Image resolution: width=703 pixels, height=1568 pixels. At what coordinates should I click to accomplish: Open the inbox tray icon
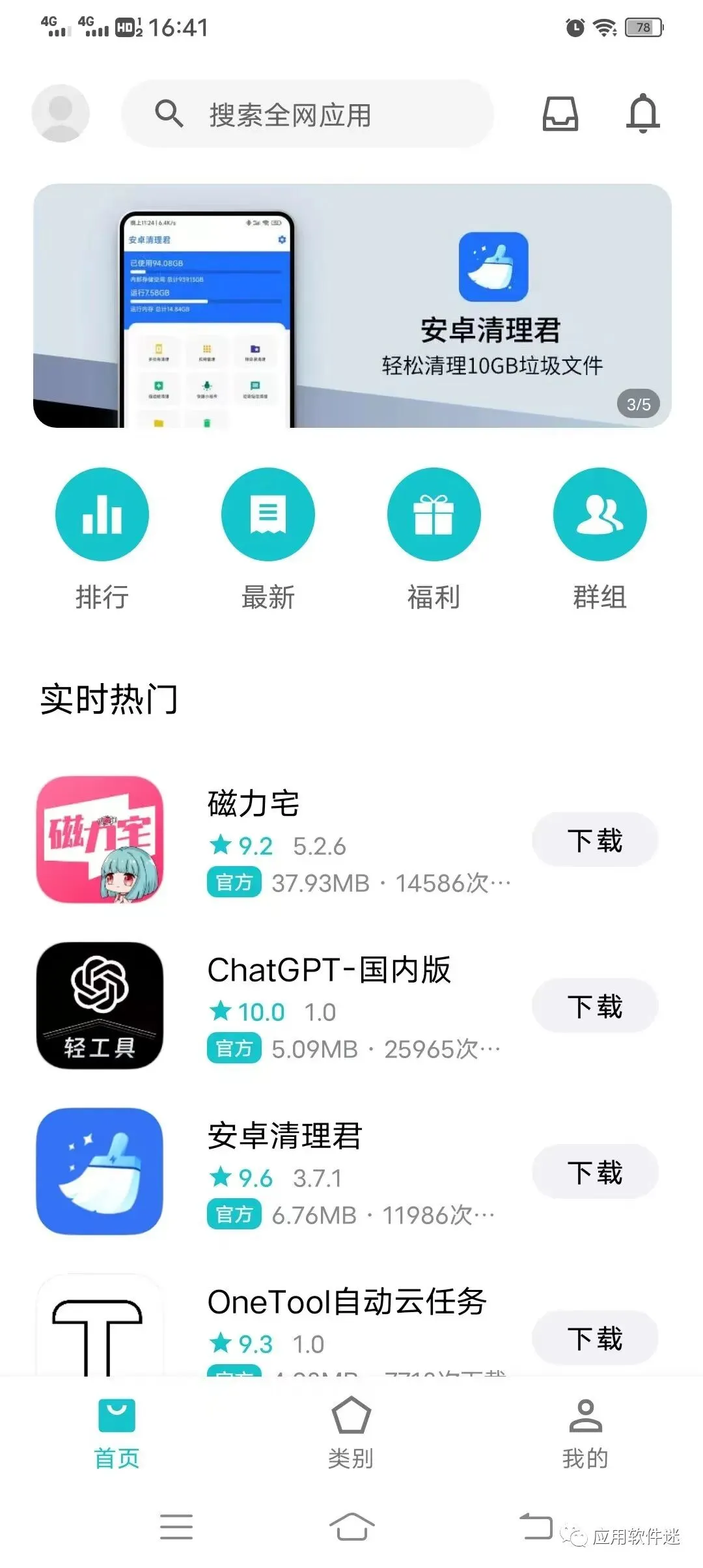[x=560, y=114]
